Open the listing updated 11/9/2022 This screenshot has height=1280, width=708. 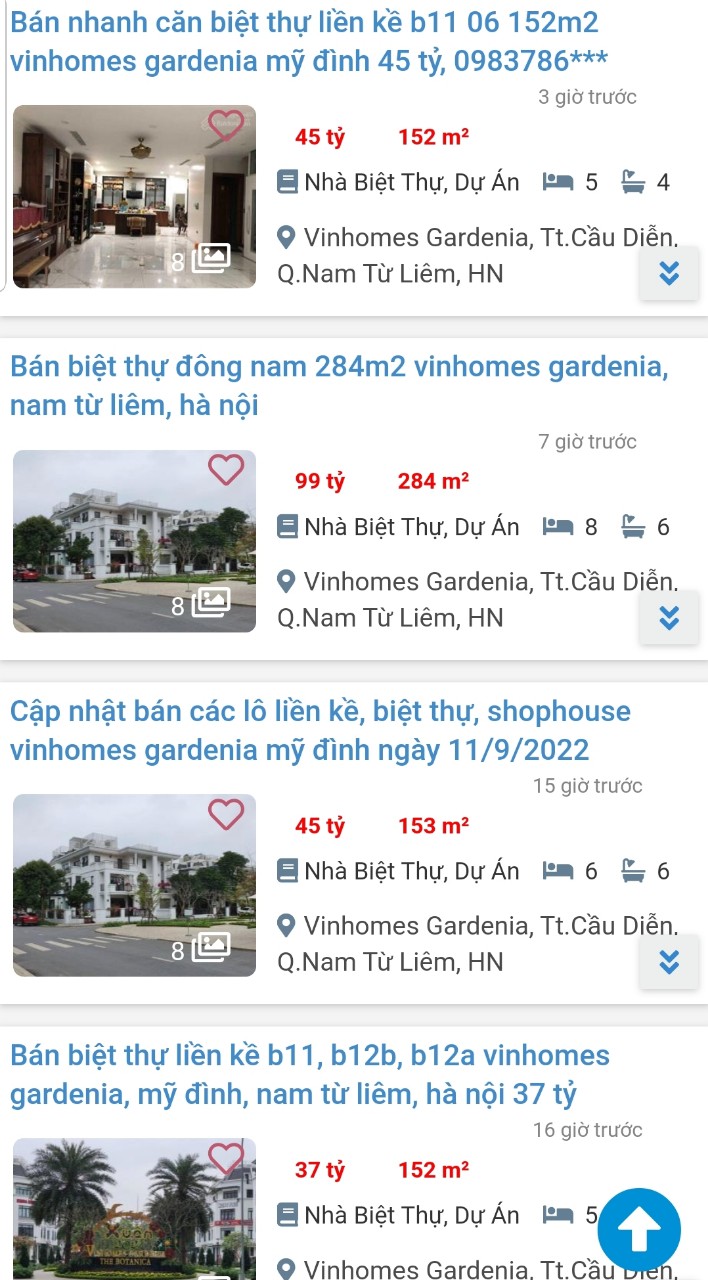point(320,730)
